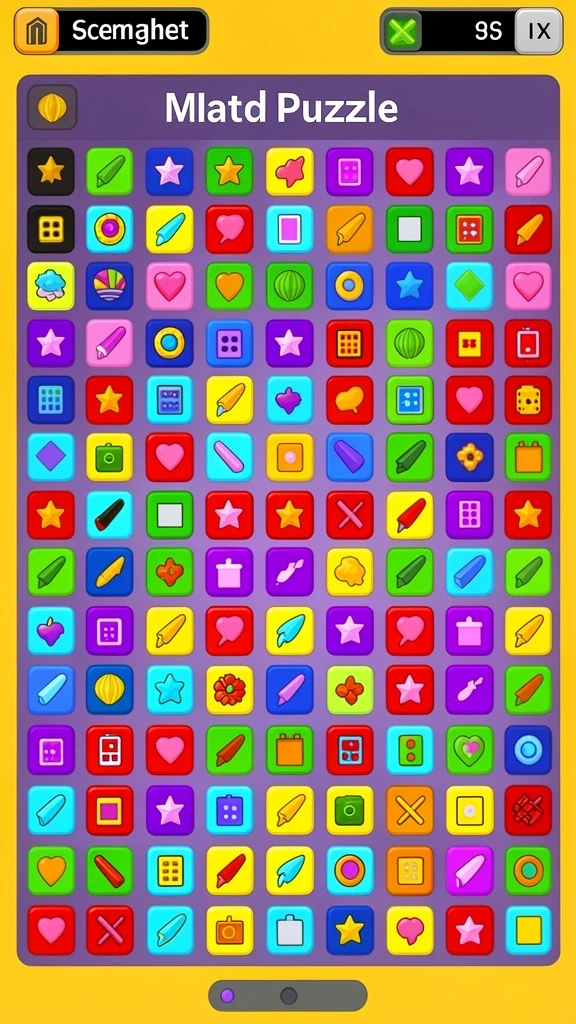This screenshot has height=1024, width=576.
Task: Select the yellow tile with the red flower
Action: click(230, 690)
